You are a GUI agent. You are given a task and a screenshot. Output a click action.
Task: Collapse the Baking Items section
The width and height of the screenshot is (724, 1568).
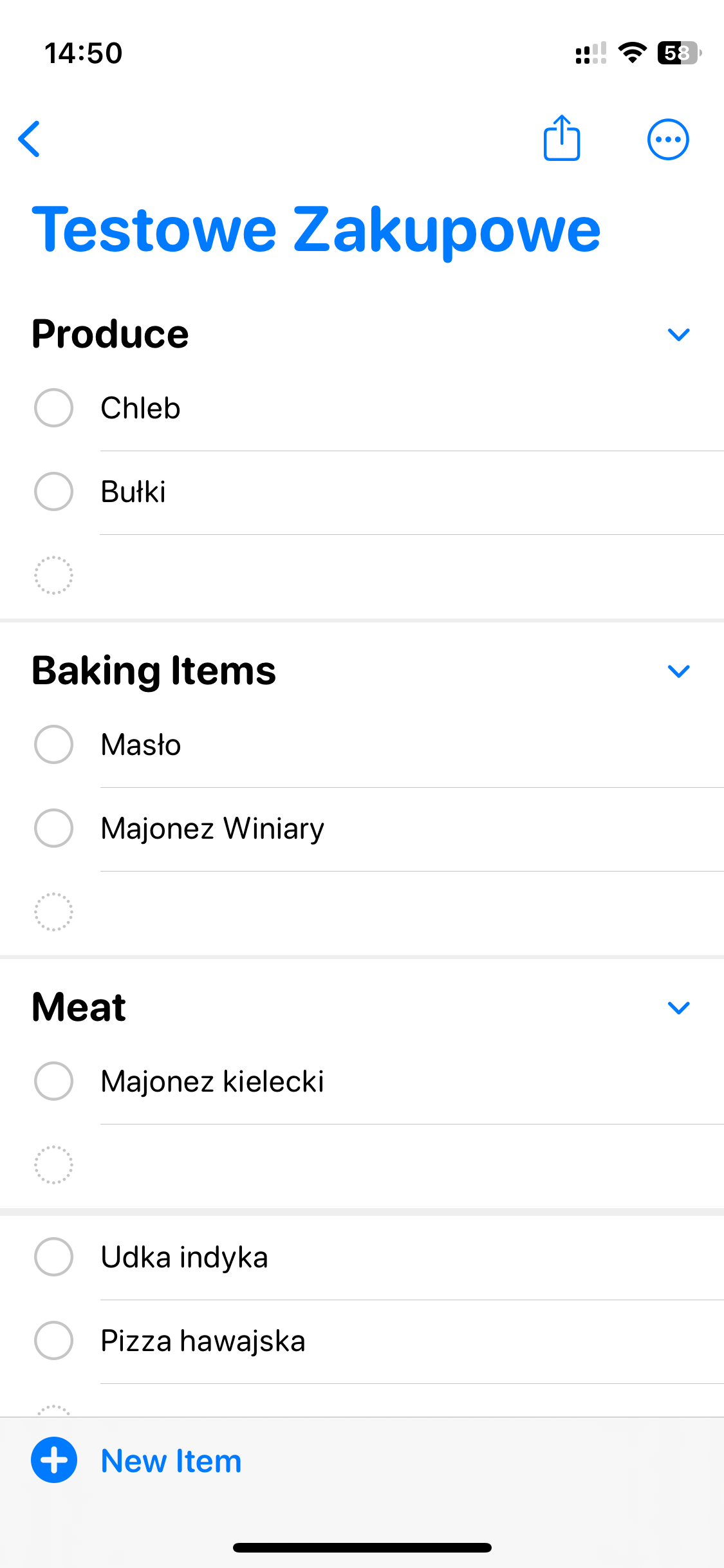[679, 671]
